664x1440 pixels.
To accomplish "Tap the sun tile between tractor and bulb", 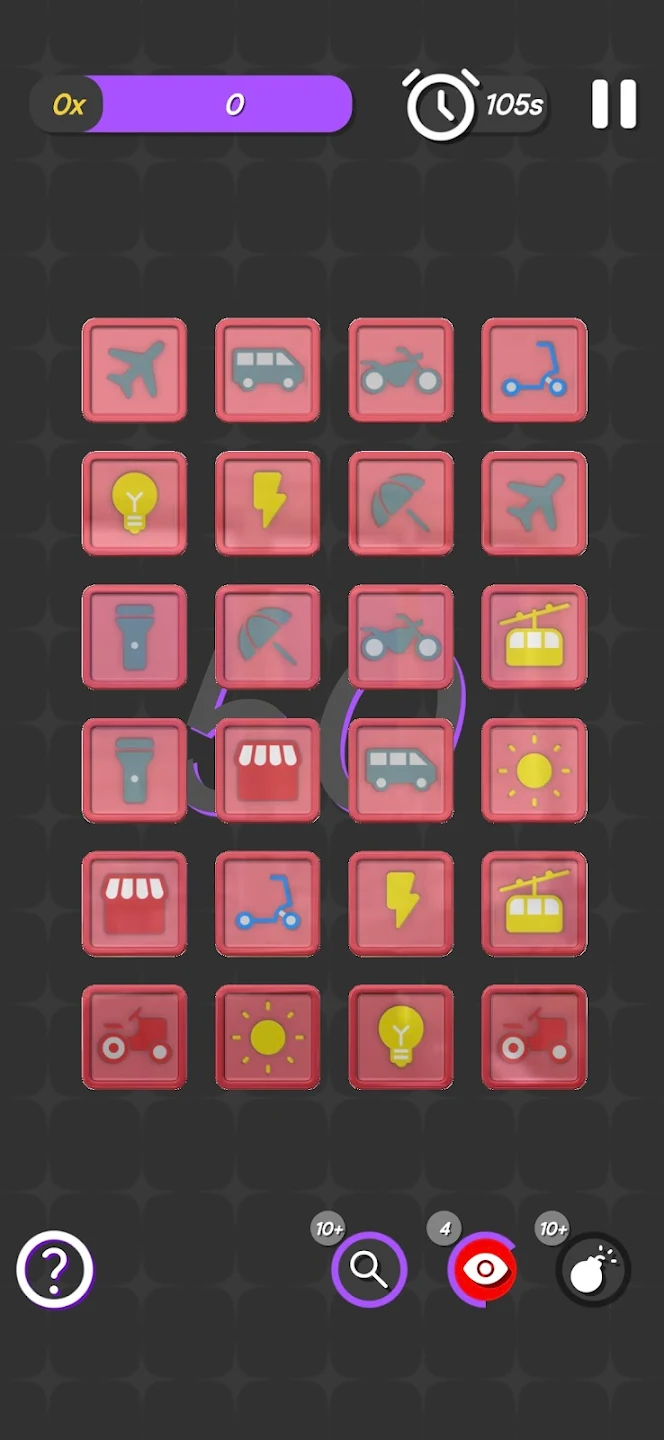I will tap(268, 1037).
